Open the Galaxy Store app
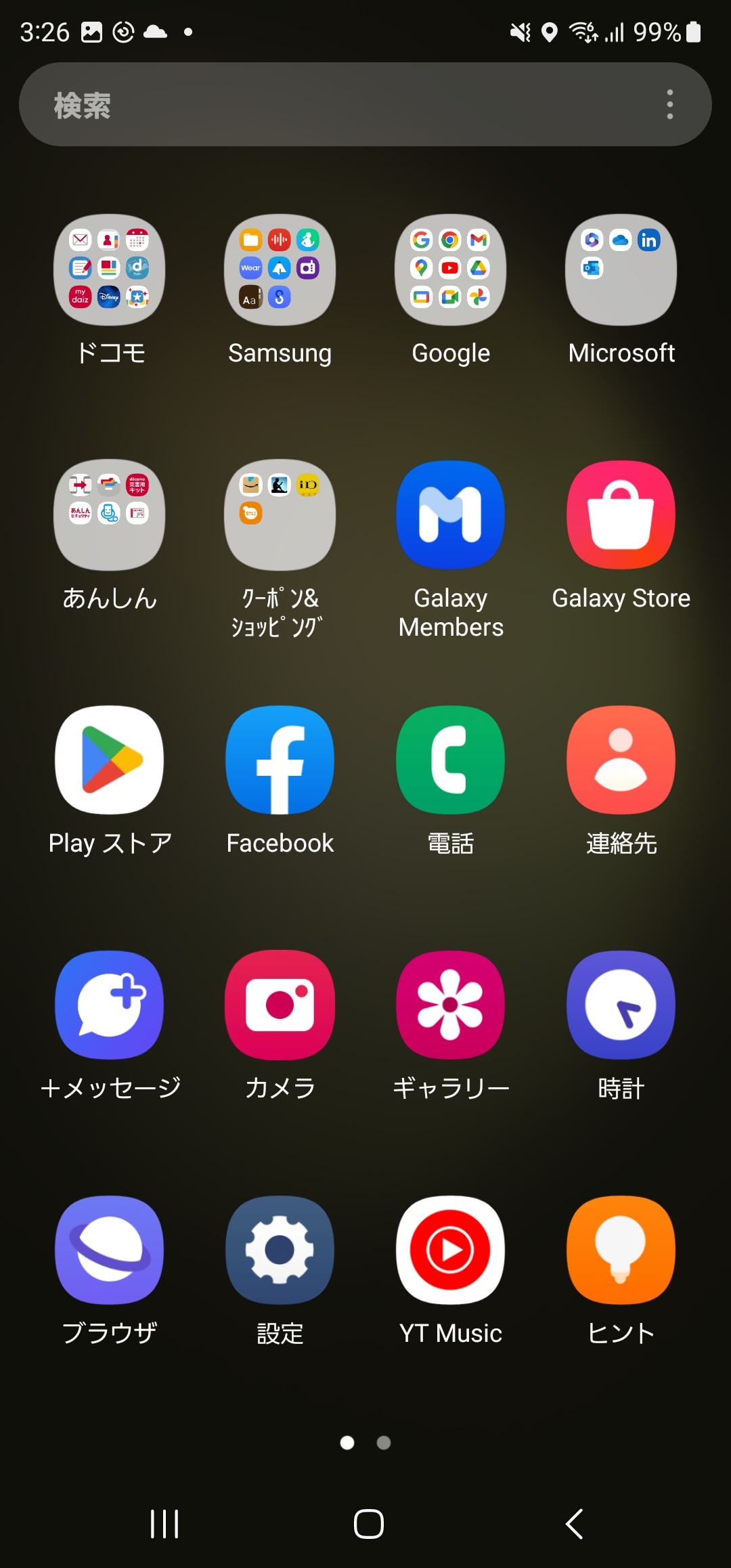This screenshot has height=1568, width=731. [621, 515]
